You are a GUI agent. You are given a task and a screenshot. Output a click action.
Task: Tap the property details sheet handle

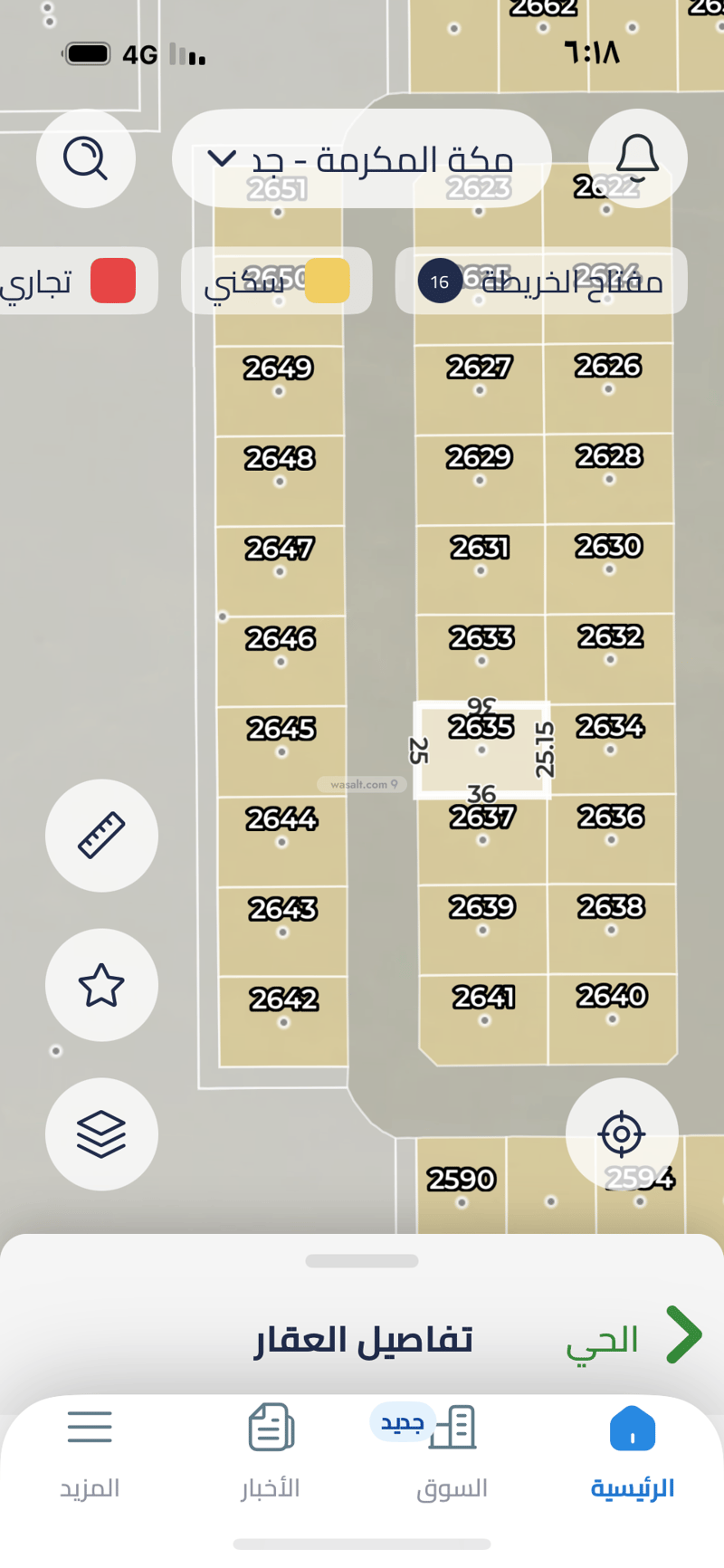(x=362, y=1261)
